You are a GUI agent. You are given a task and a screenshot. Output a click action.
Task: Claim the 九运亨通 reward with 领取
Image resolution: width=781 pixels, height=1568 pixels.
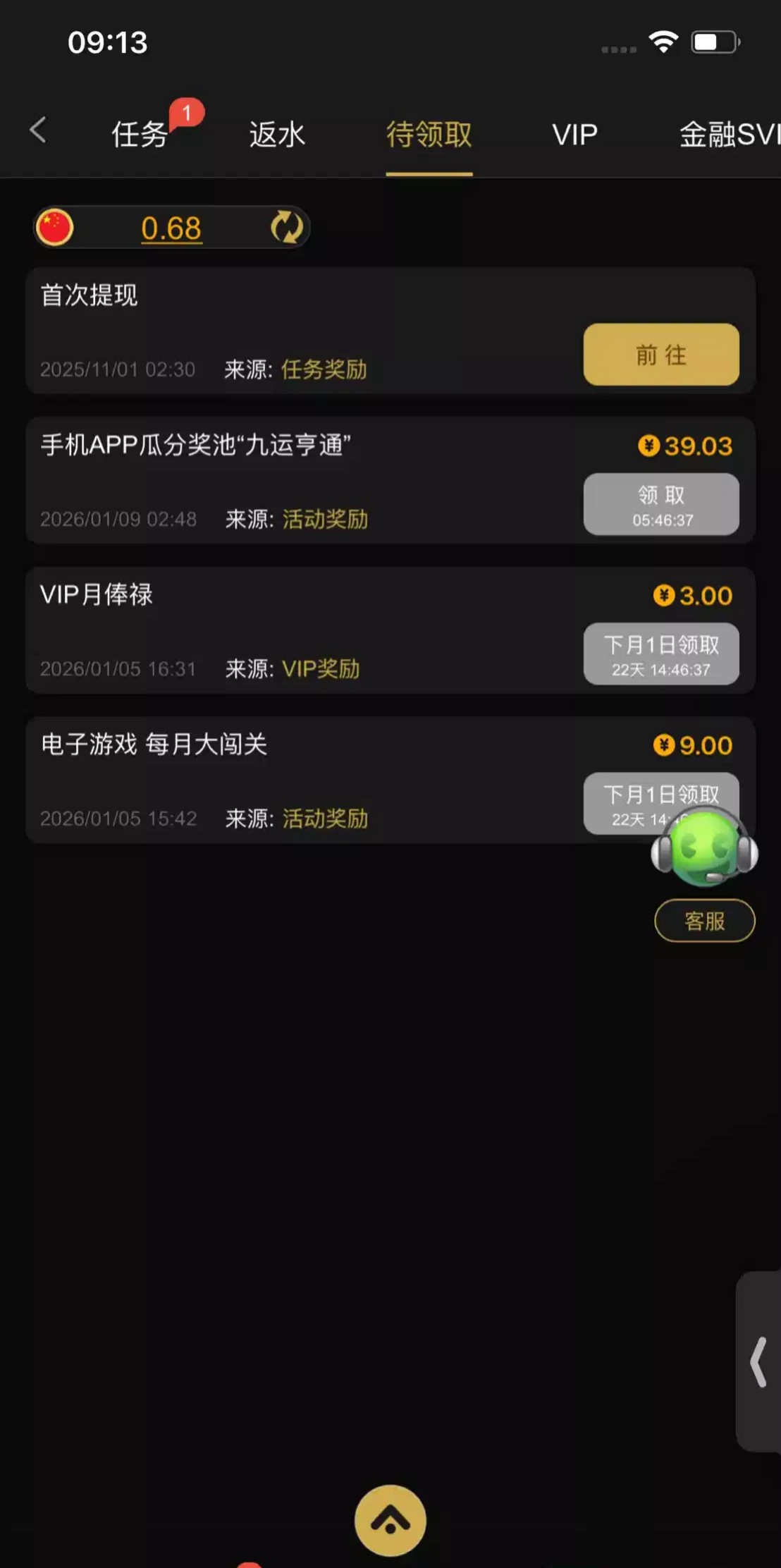coord(660,504)
